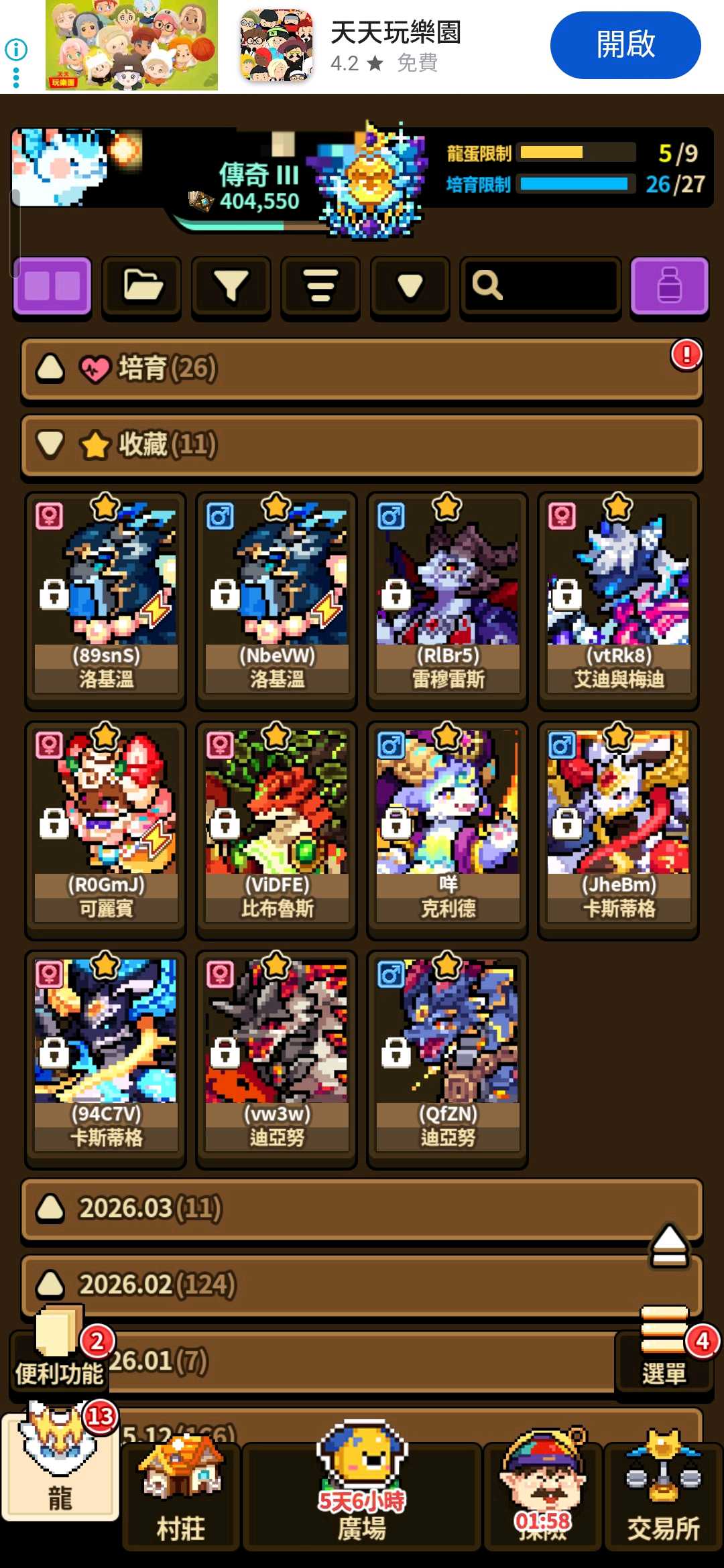Open the sort order menu
Viewport: 724px width, 1568px height.
pyautogui.click(x=320, y=286)
